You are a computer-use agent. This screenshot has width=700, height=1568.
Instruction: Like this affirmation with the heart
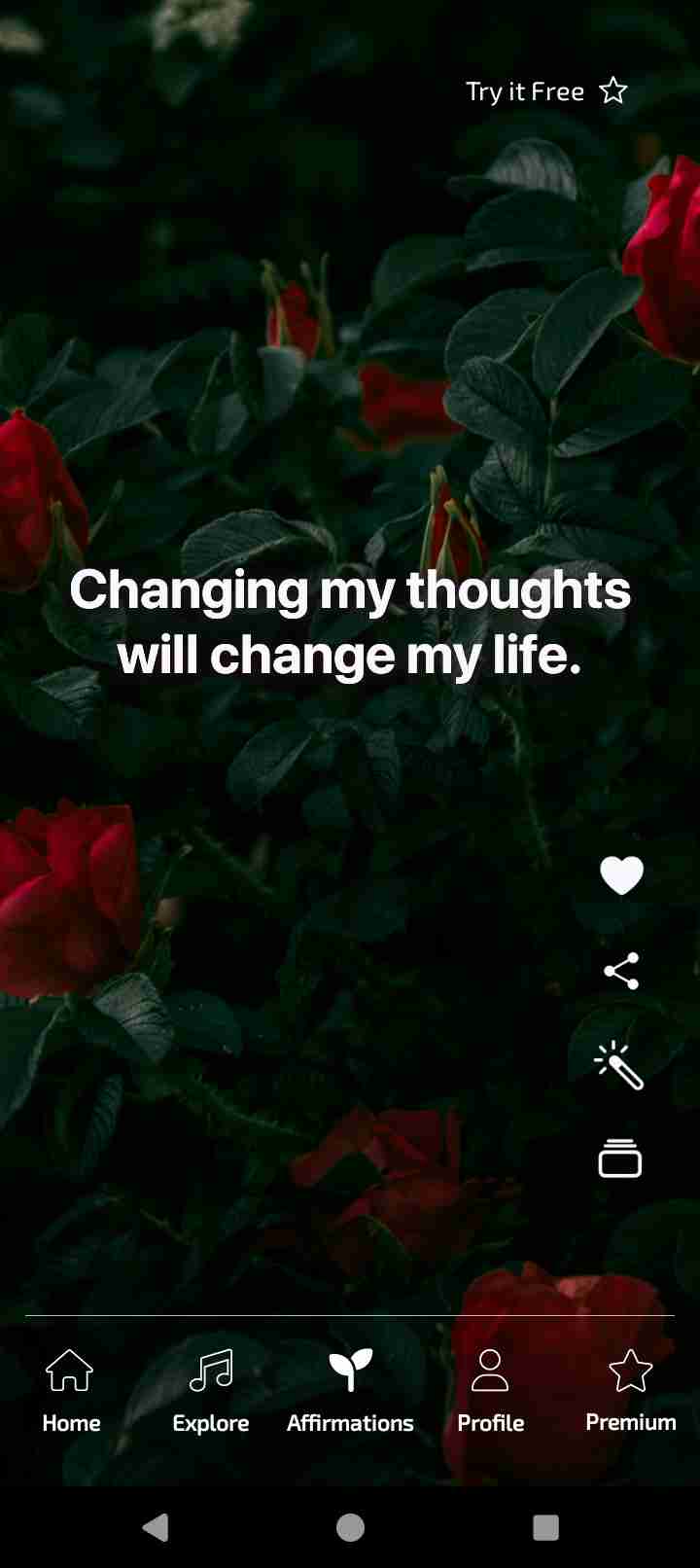click(622, 874)
